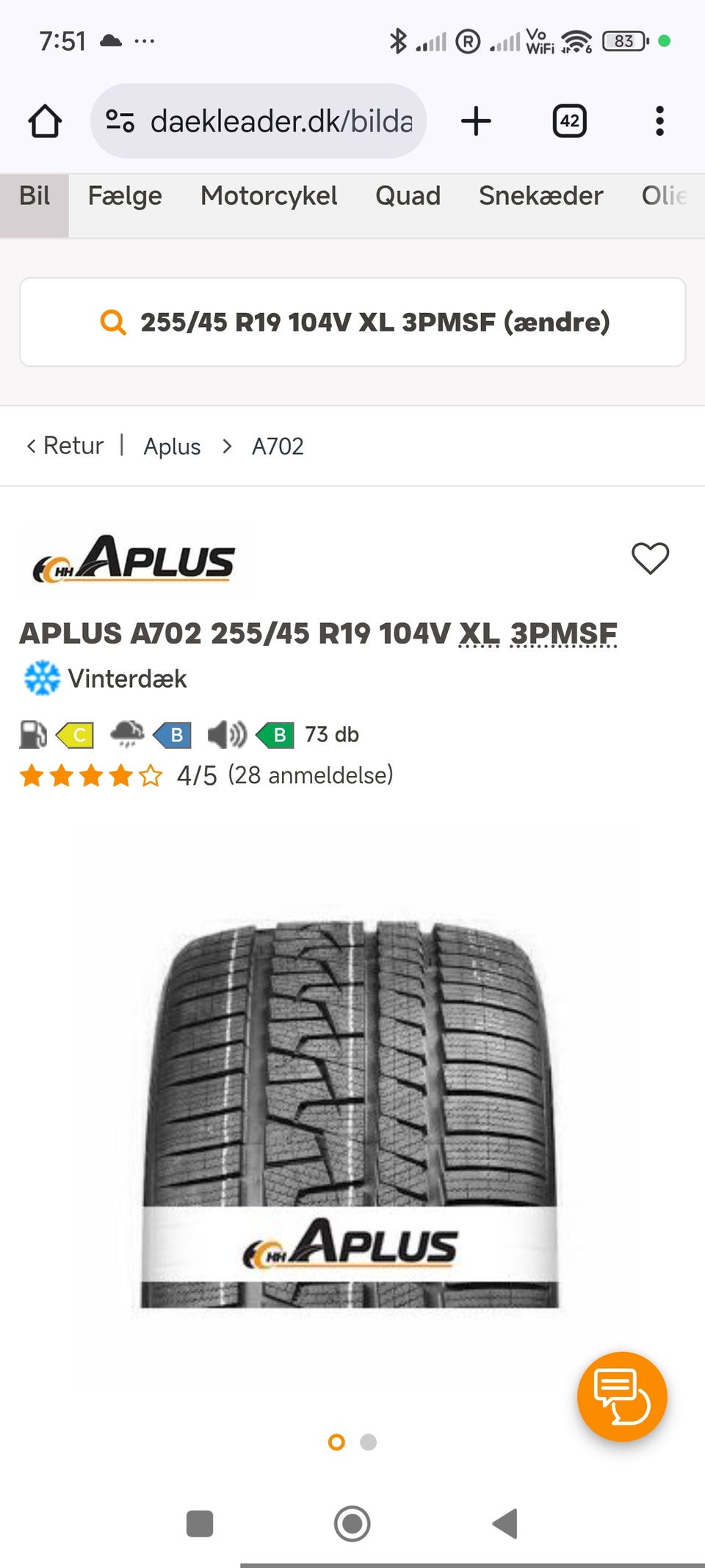Tap the daekleader.dk address bar
This screenshot has height=1568, width=705.
258,121
